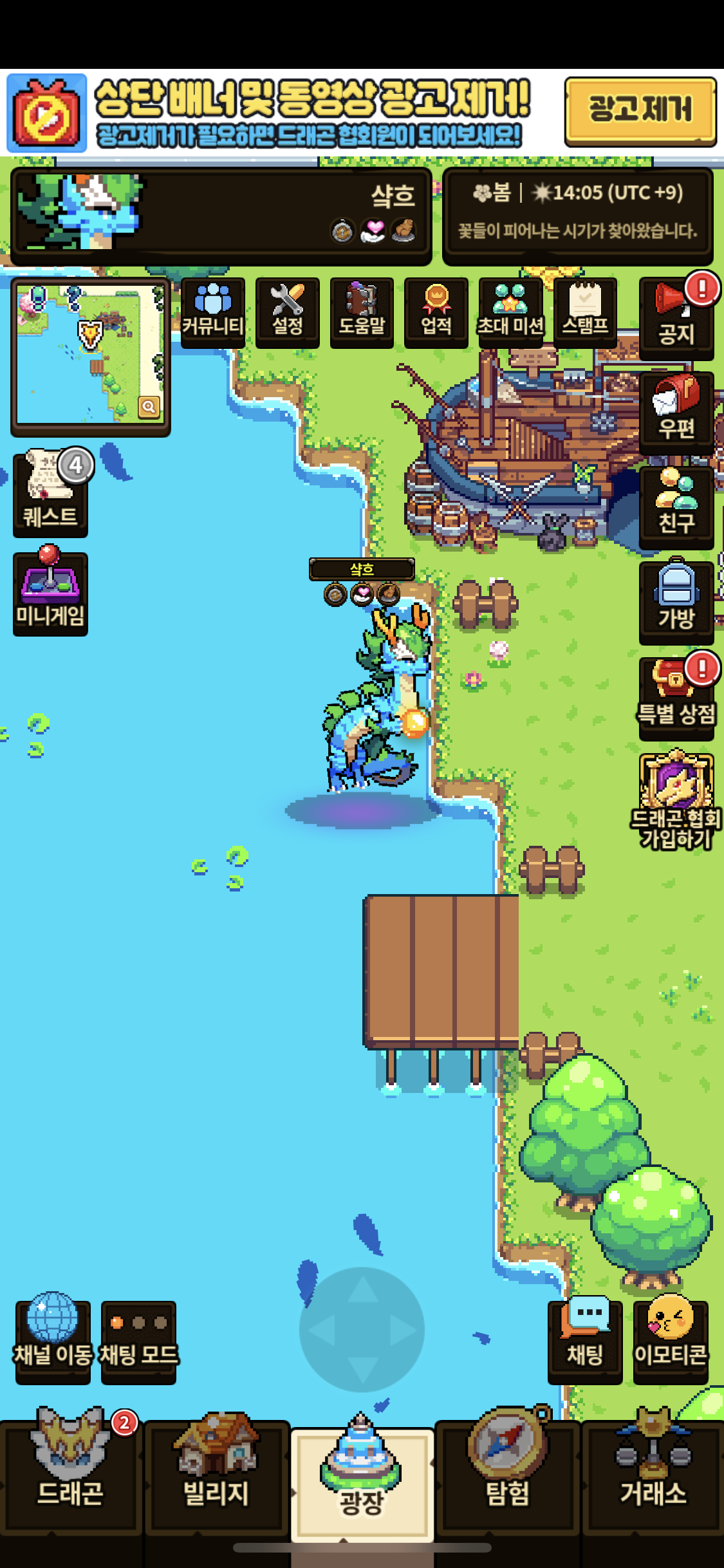Magnify the minimap
Viewport: 724px width, 1568px height.
coord(149,407)
